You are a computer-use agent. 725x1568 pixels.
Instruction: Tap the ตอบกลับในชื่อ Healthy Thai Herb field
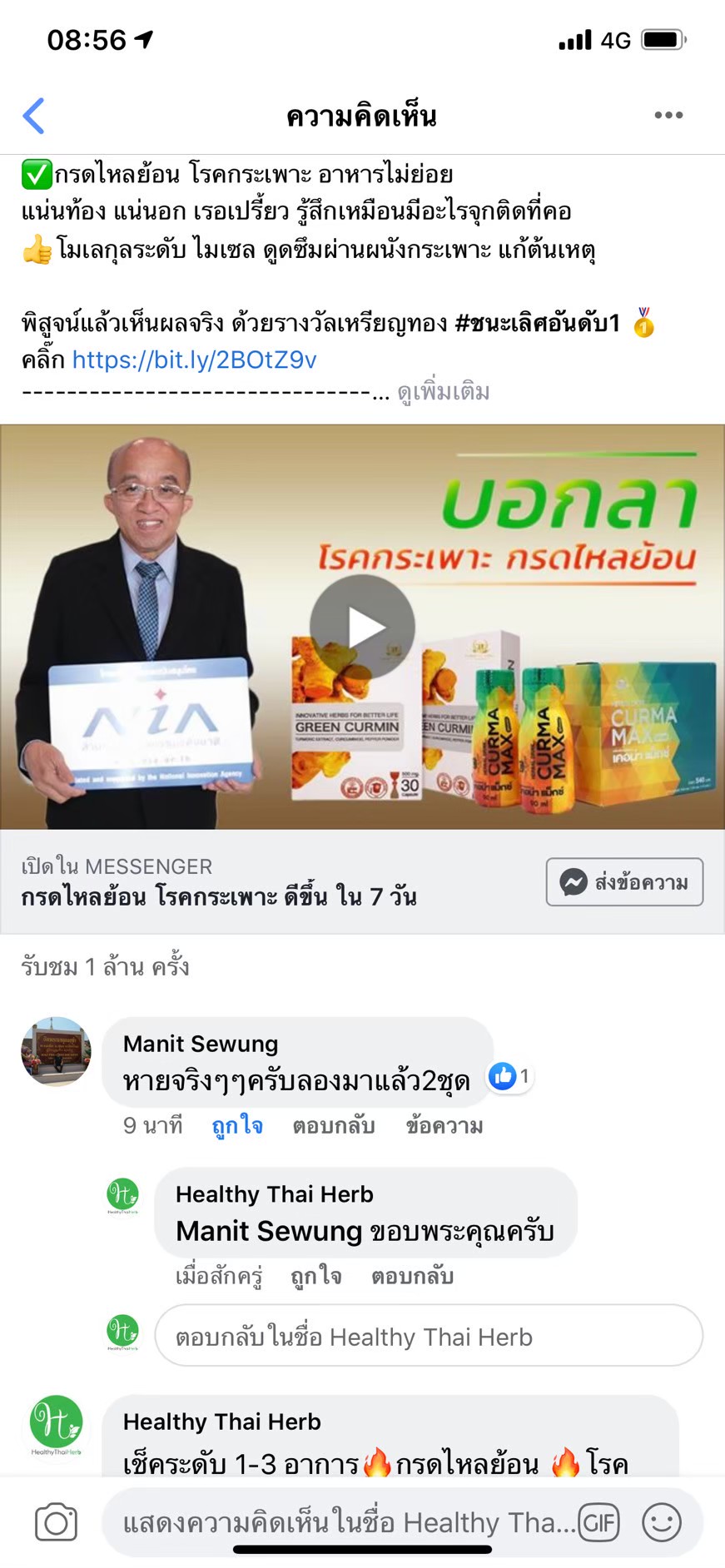click(429, 1337)
